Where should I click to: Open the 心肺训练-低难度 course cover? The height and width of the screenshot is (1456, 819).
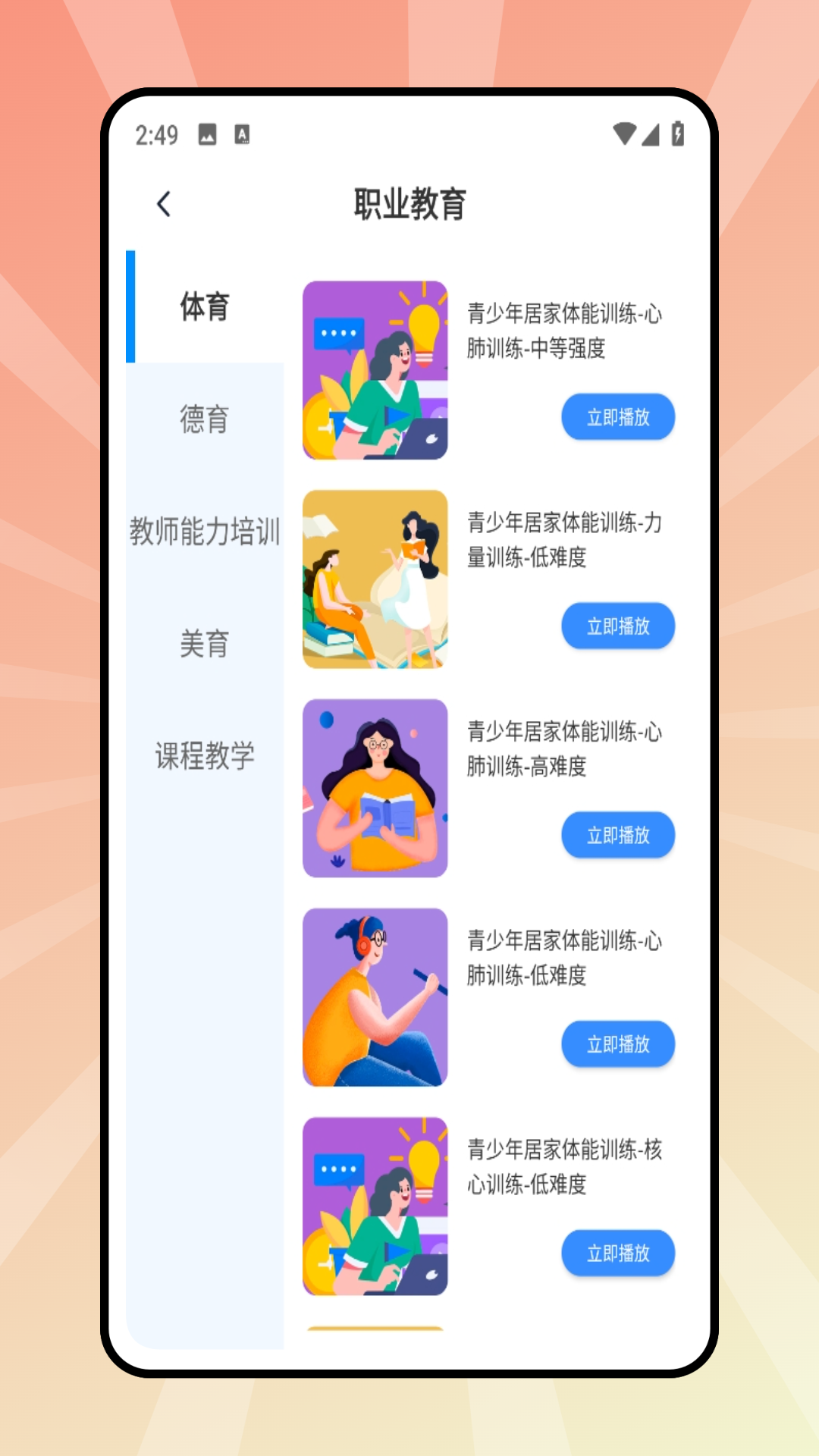click(x=375, y=997)
